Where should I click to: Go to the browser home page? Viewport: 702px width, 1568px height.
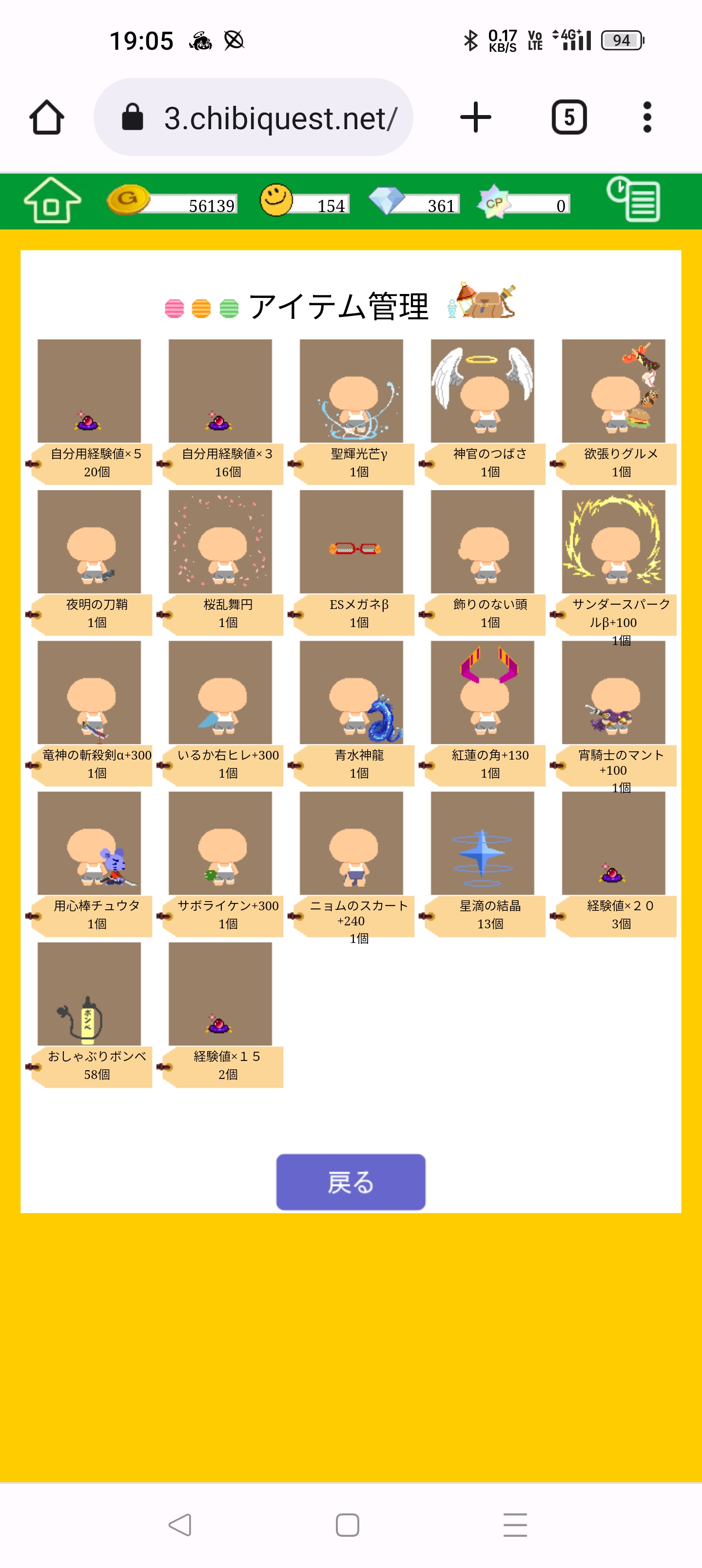47,117
